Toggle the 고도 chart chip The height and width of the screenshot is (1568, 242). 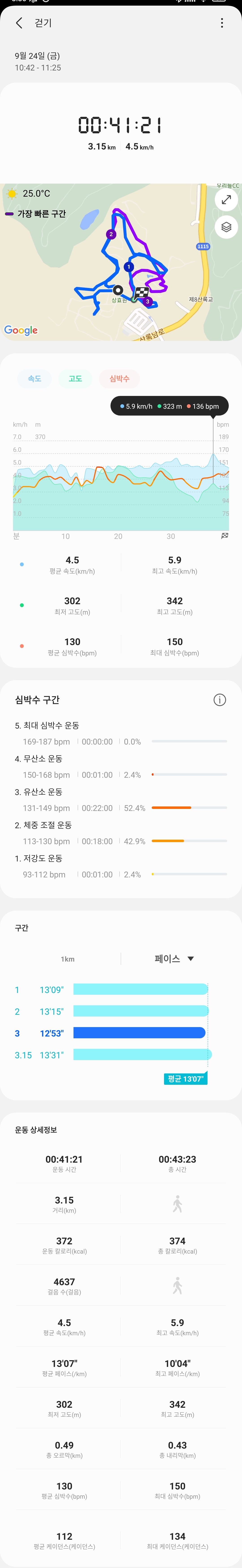[75, 379]
